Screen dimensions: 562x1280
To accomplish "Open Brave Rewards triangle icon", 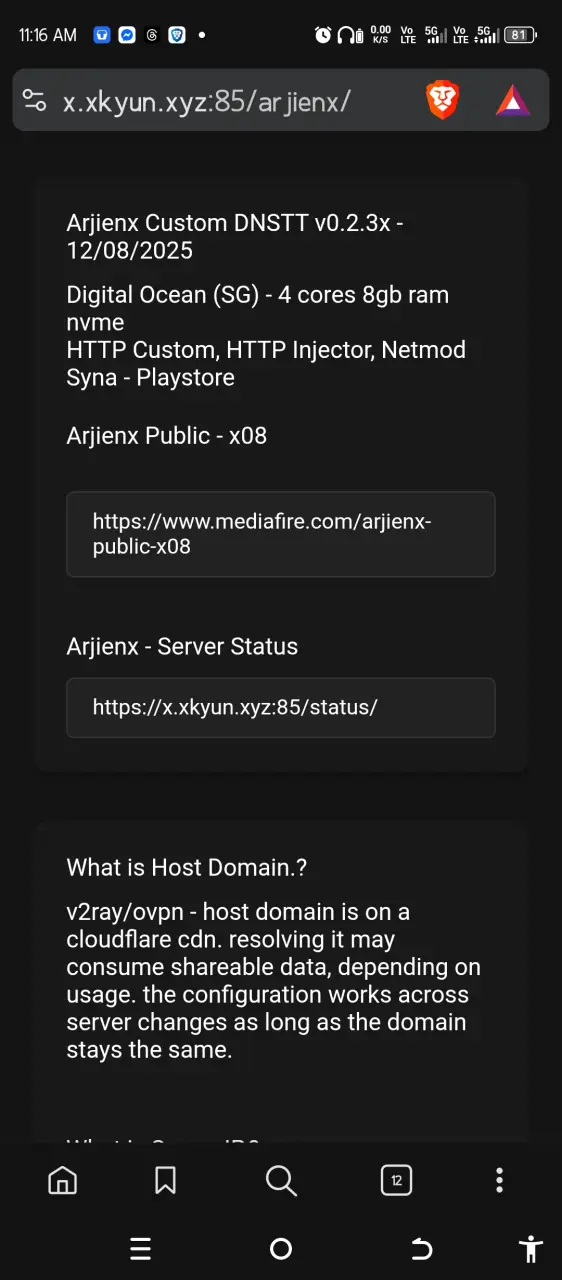I will pos(513,100).
